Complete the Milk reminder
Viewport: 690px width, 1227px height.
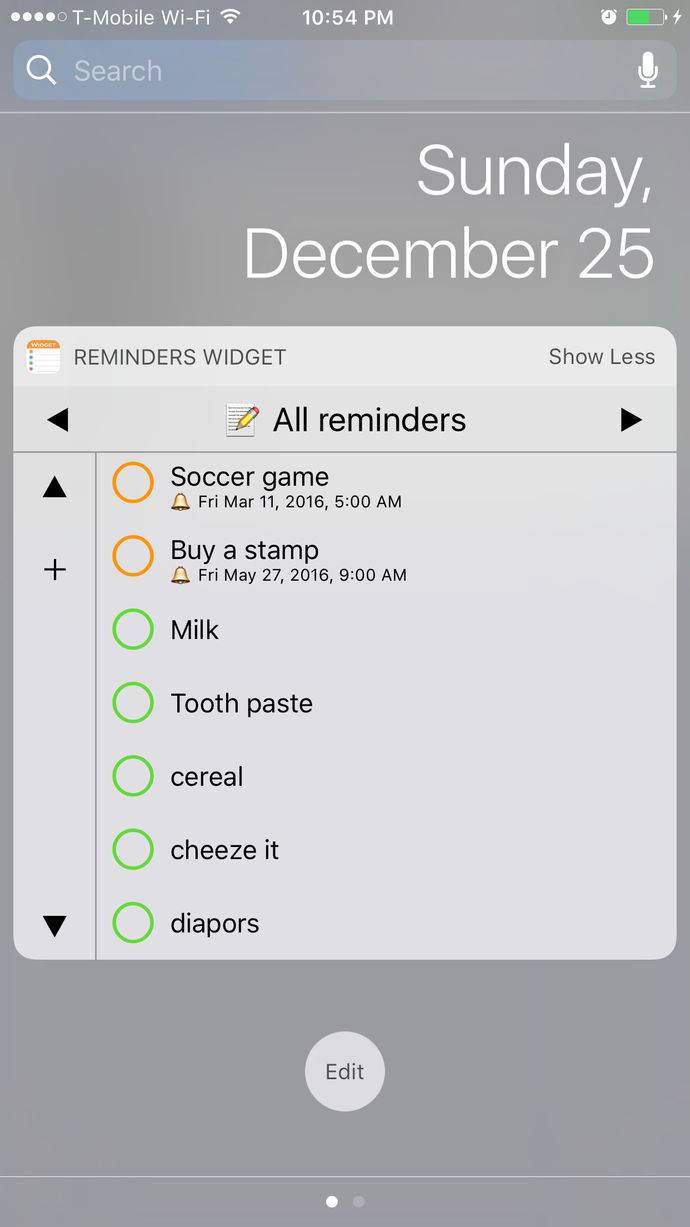pos(133,630)
